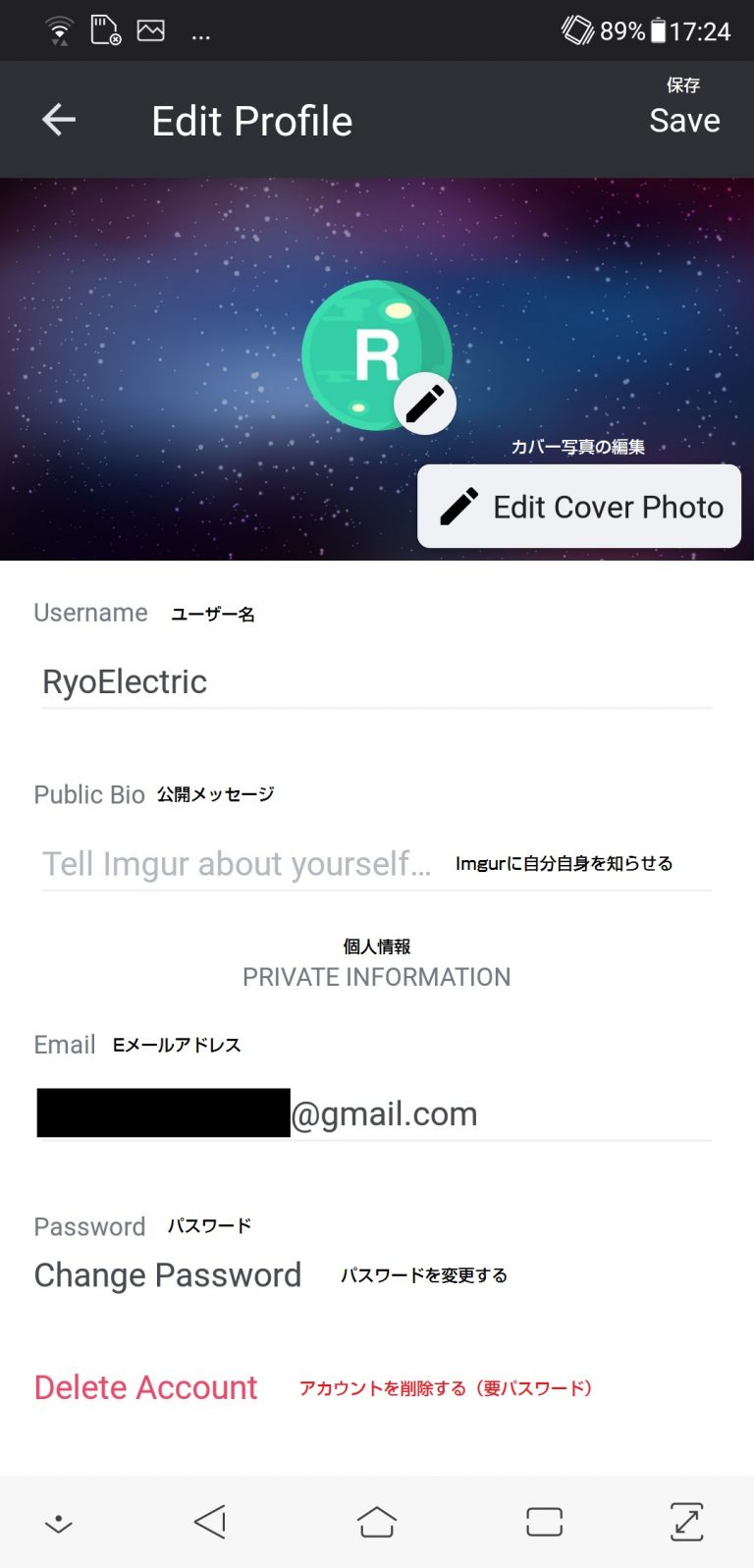
Task: Open Change Password
Action: (x=167, y=1274)
